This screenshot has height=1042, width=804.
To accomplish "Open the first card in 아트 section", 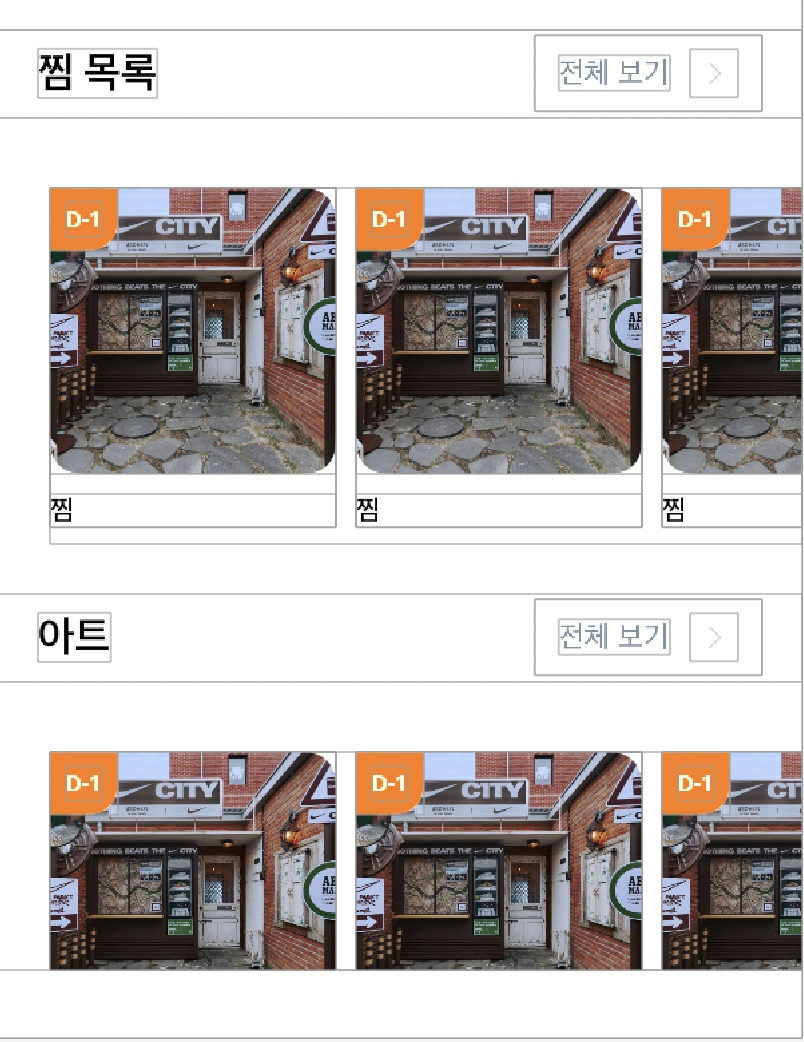I will point(193,861).
